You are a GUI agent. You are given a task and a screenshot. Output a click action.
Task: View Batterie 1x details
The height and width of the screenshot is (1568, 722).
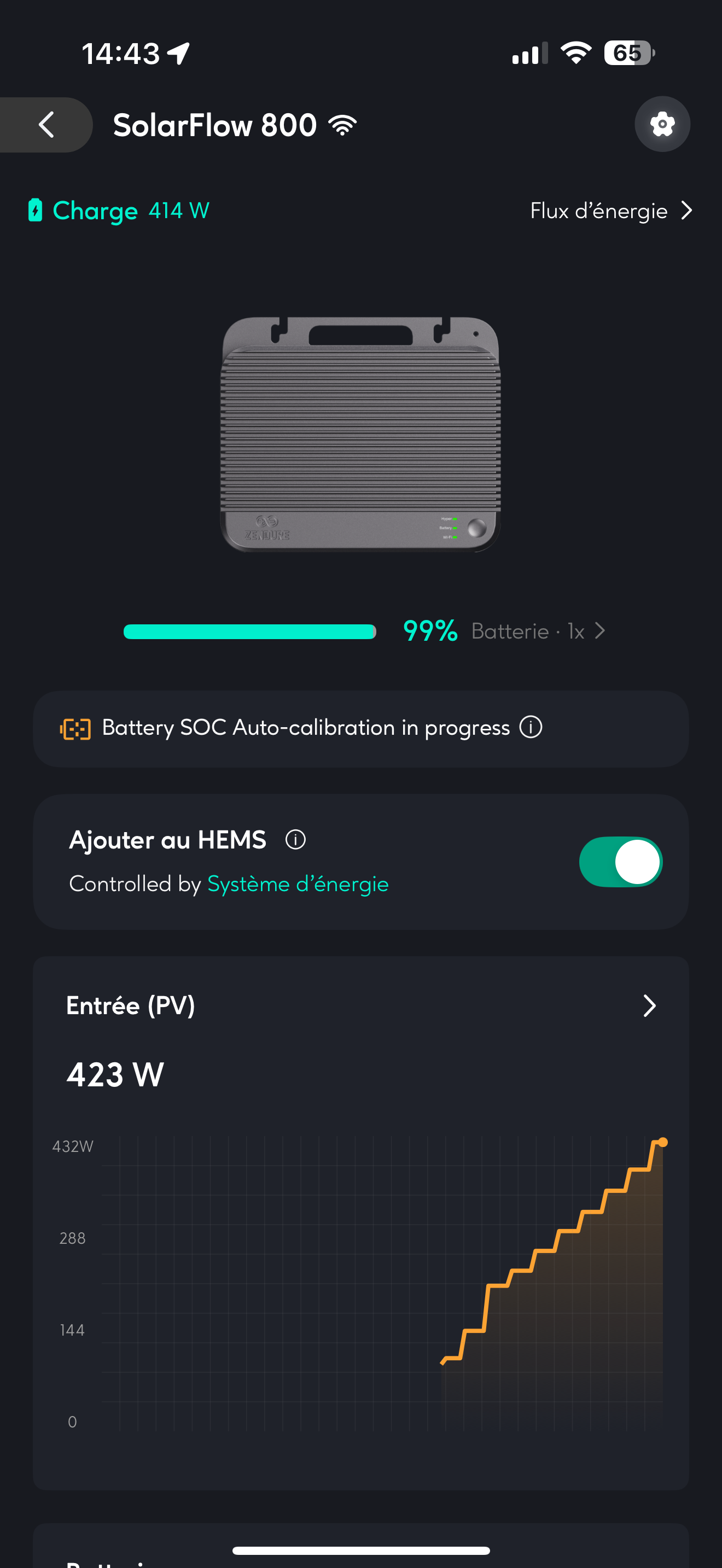tap(538, 631)
